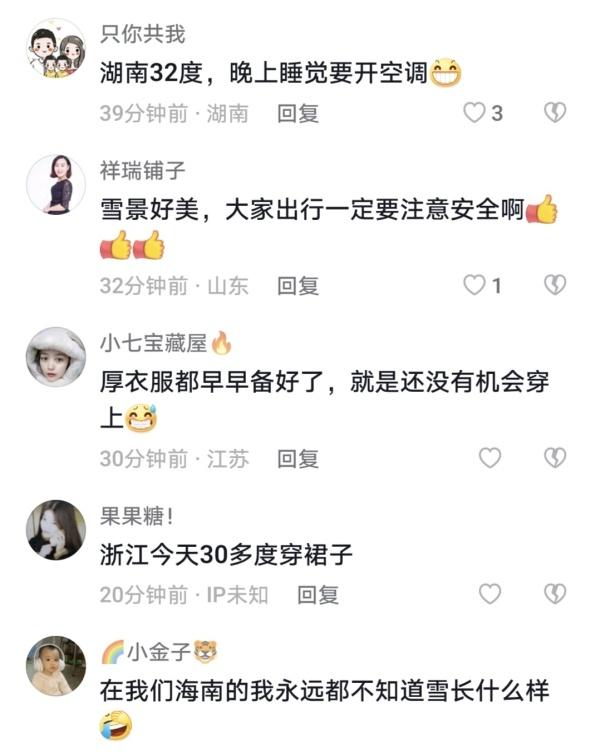Viewport: 600px width, 753px height.
Task: Tap 回复 under 果果糖!'s comment
Action: coord(318,595)
